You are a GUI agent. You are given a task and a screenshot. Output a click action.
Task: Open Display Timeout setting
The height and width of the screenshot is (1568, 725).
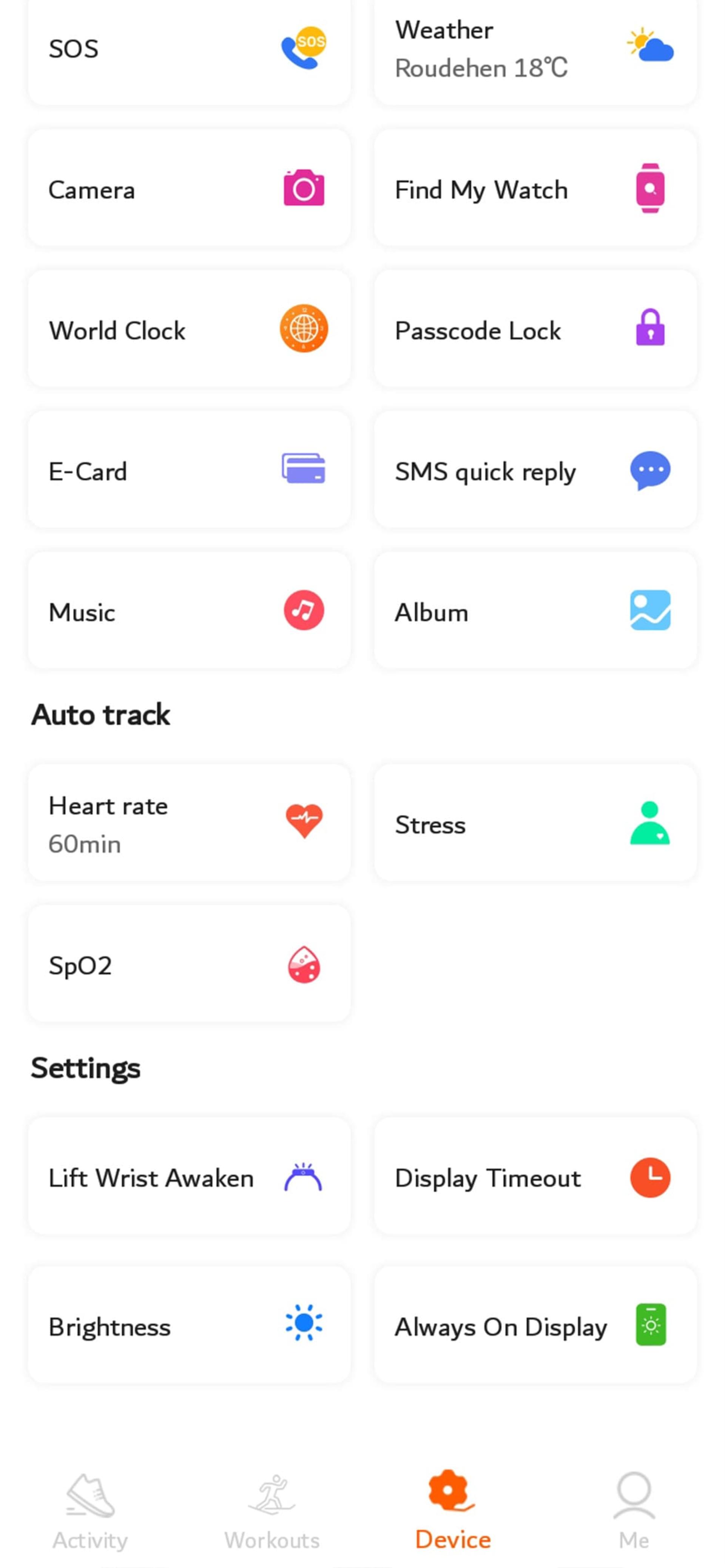pos(535,1176)
